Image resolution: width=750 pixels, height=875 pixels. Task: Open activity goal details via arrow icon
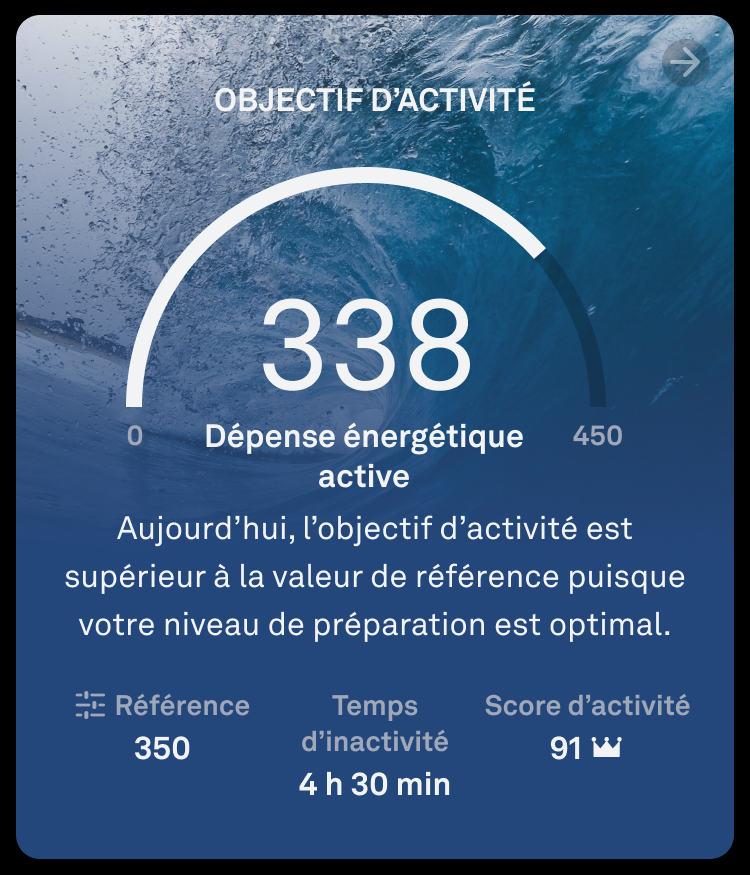tap(685, 62)
